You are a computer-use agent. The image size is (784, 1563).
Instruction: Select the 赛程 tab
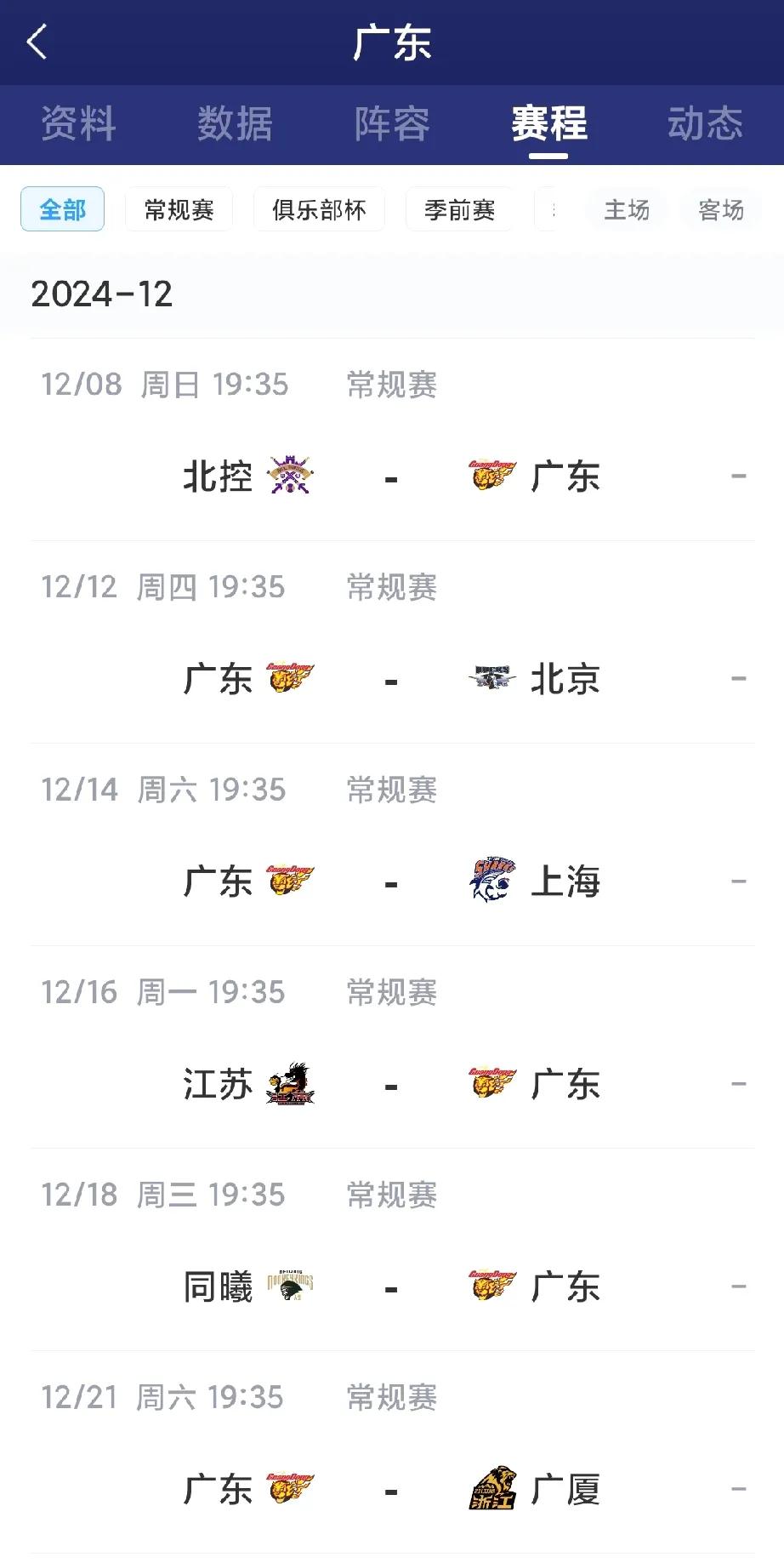pyautogui.click(x=548, y=124)
